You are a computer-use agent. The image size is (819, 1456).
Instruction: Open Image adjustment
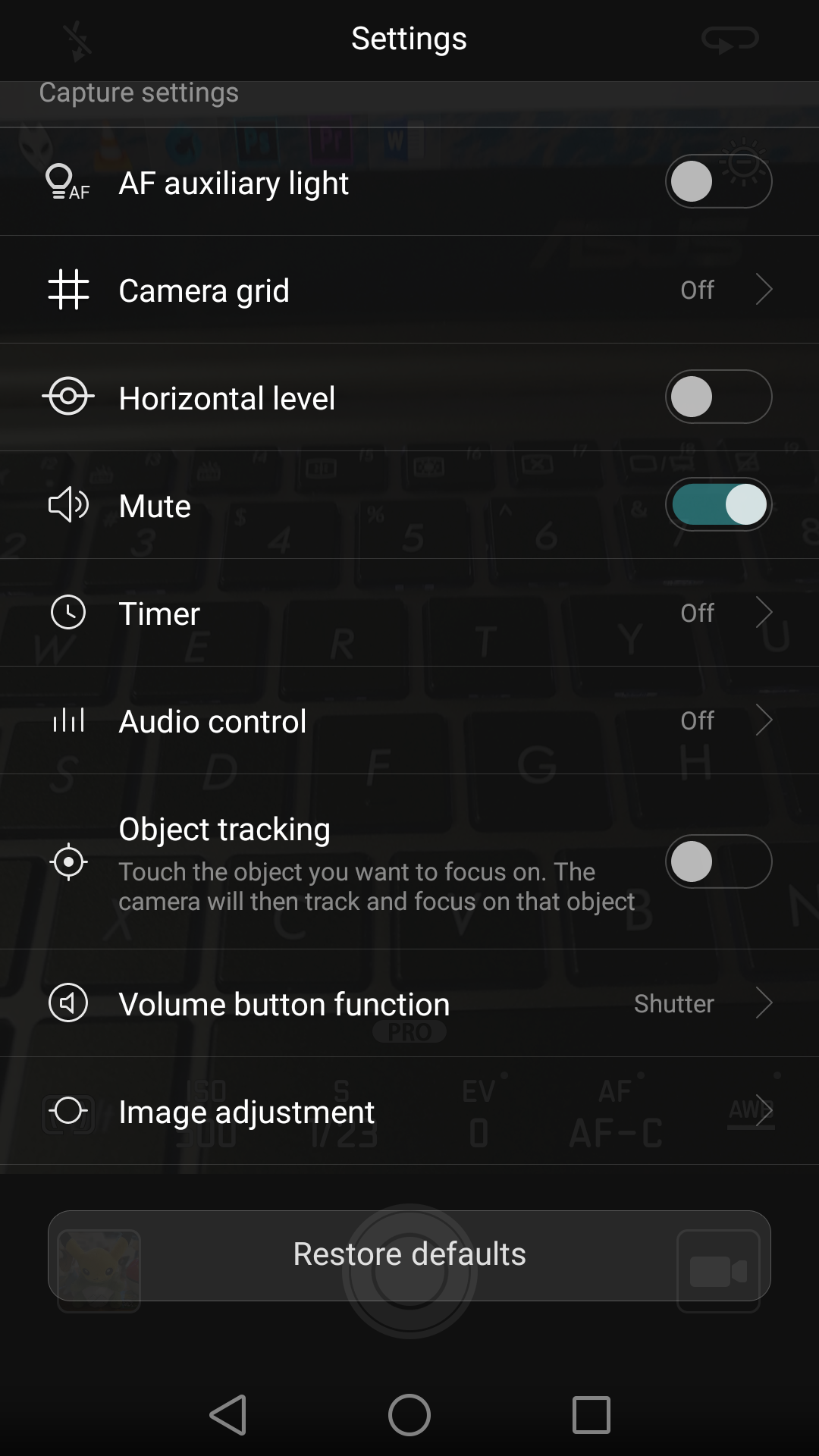pyautogui.click(x=409, y=1111)
